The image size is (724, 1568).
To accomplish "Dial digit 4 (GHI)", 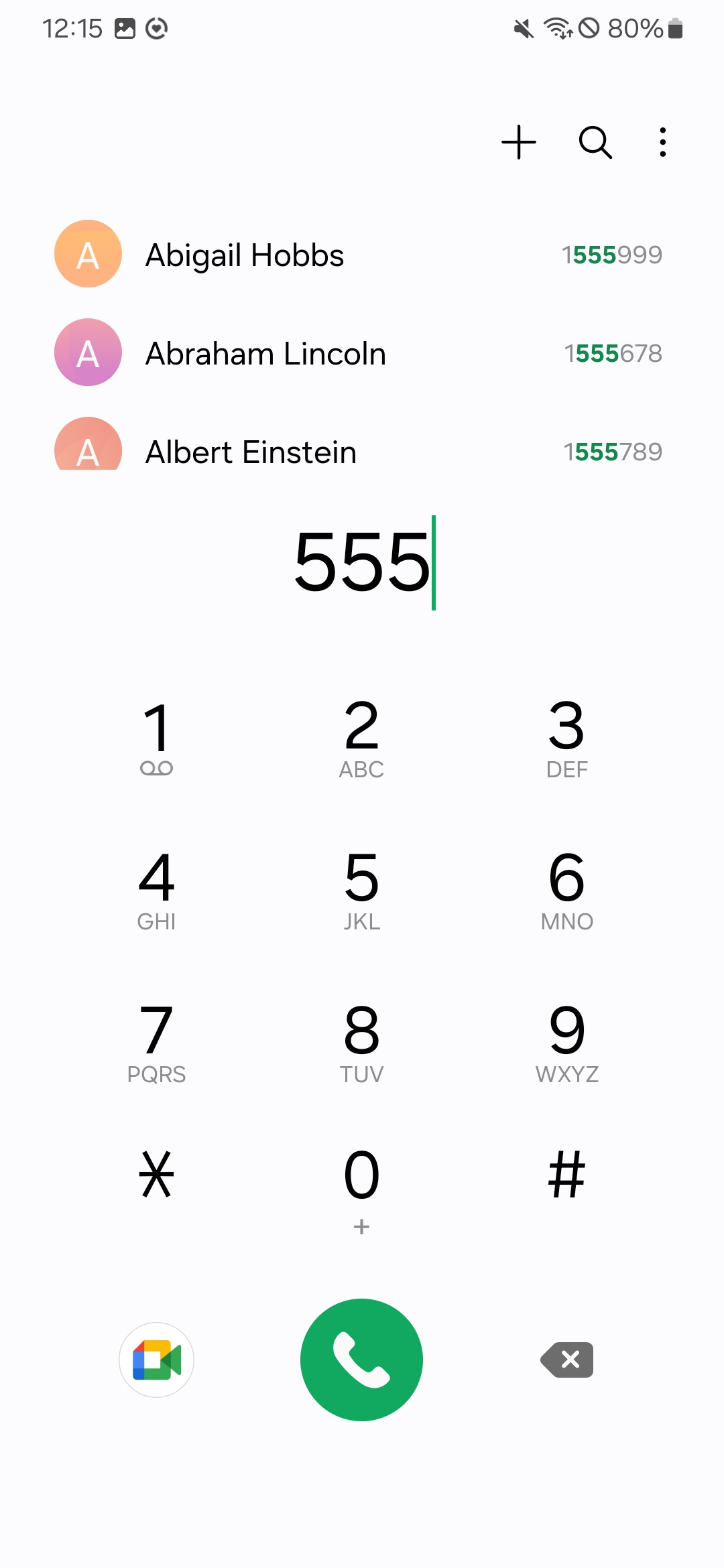I will [x=157, y=889].
